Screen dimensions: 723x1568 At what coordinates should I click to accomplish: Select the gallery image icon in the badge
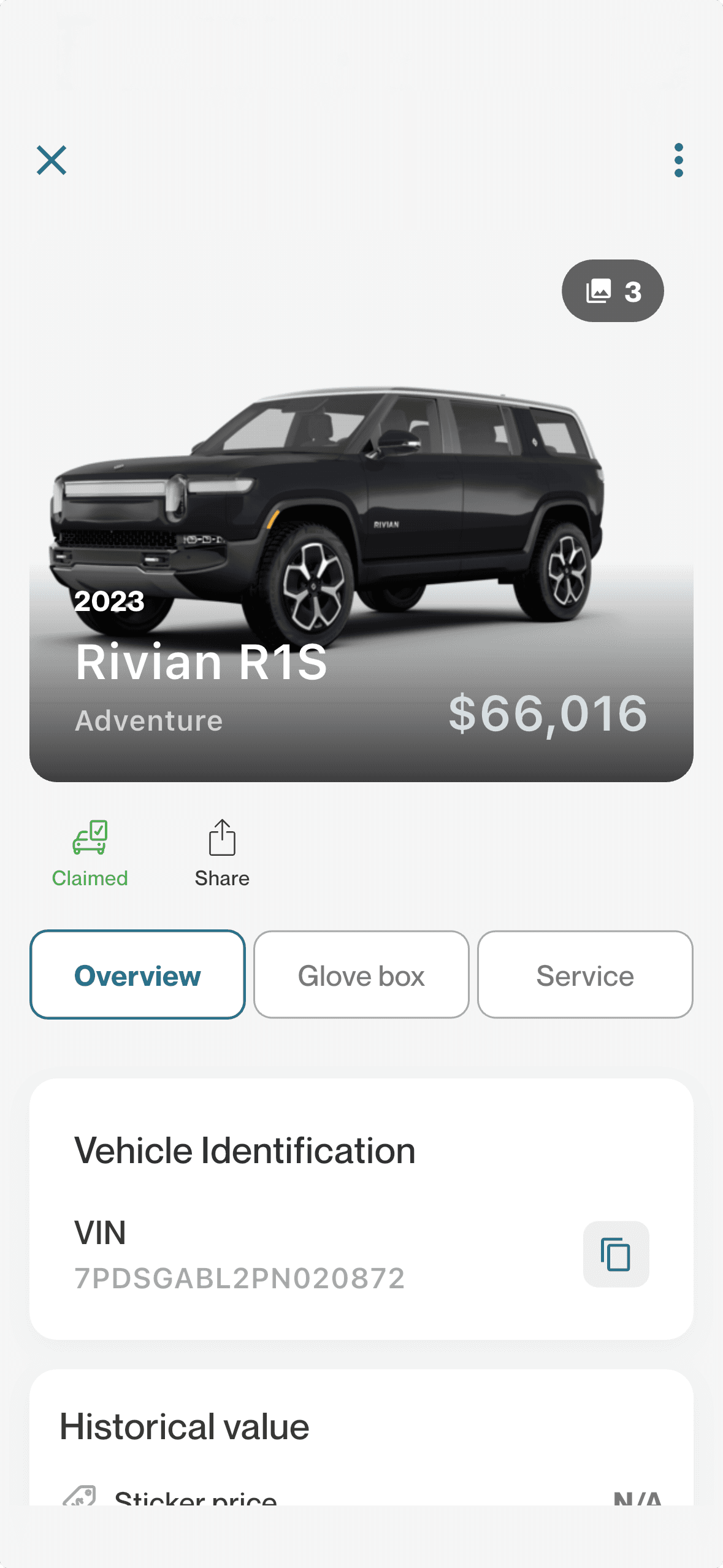(x=599, y=292)
